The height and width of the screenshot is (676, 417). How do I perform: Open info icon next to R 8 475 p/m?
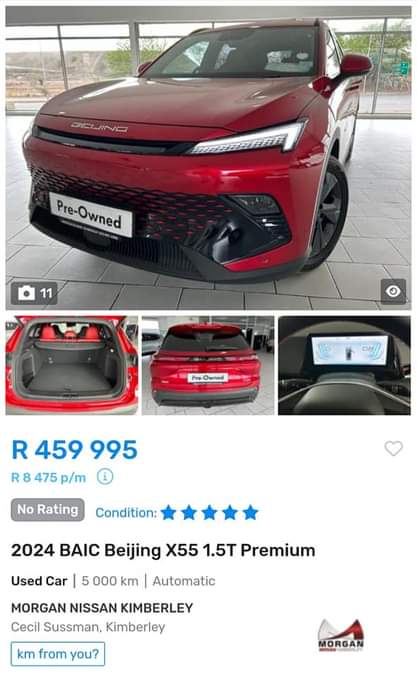point(105,477)
